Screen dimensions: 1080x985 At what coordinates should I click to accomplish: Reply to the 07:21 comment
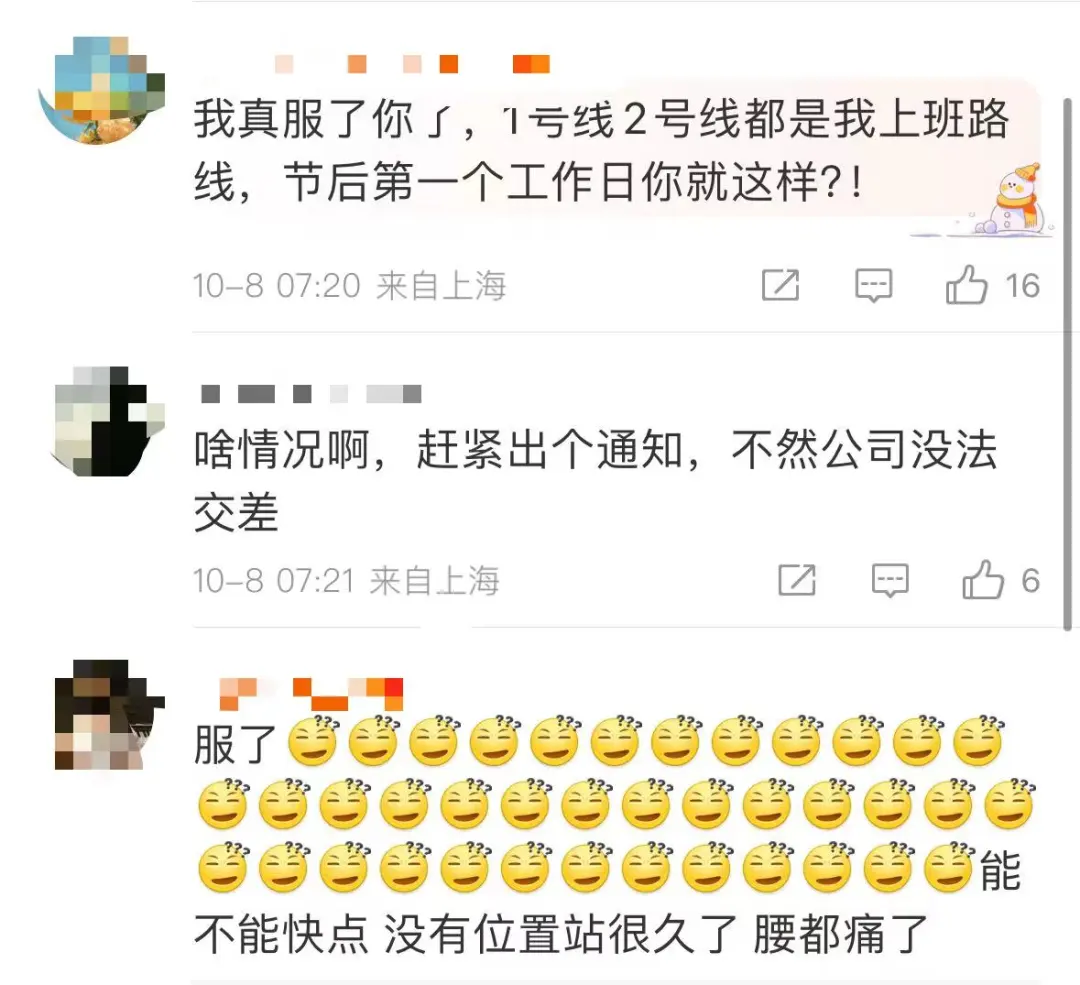click(x=889, y=580)
